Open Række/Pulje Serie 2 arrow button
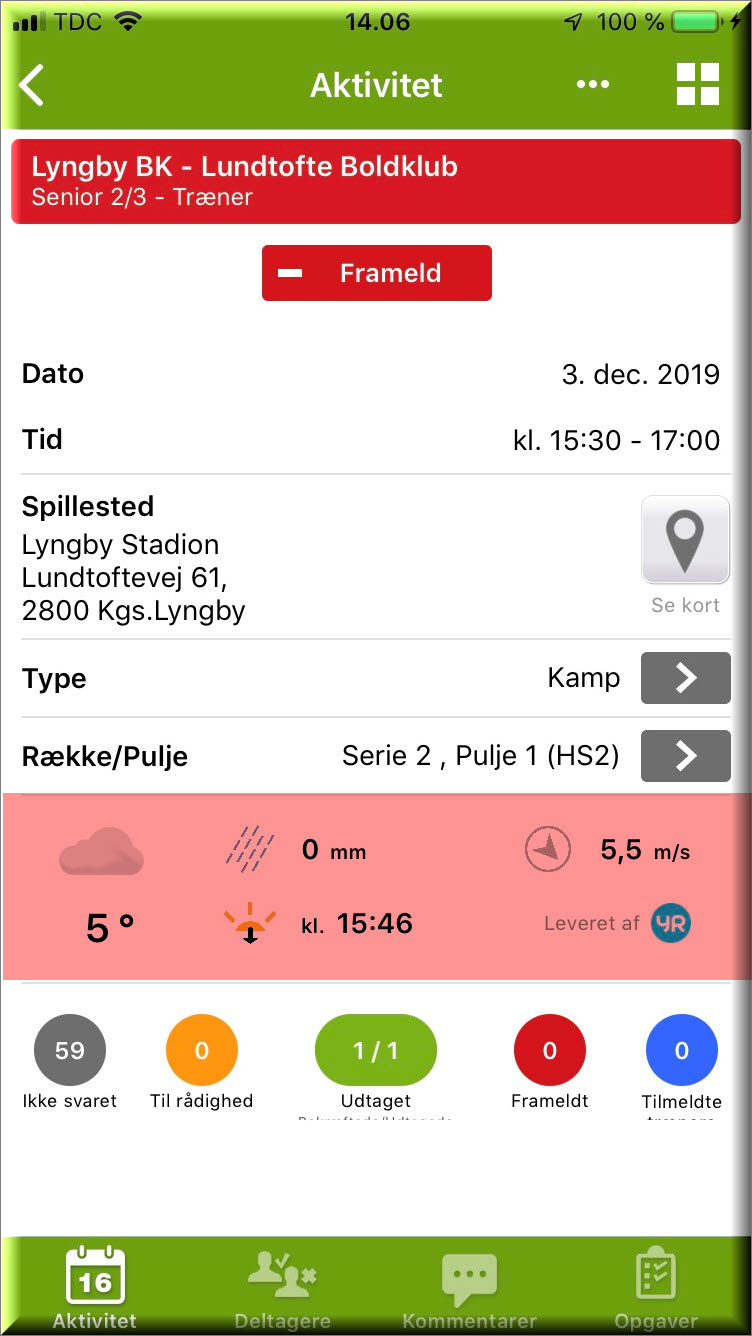 click(x=686, y=756)
